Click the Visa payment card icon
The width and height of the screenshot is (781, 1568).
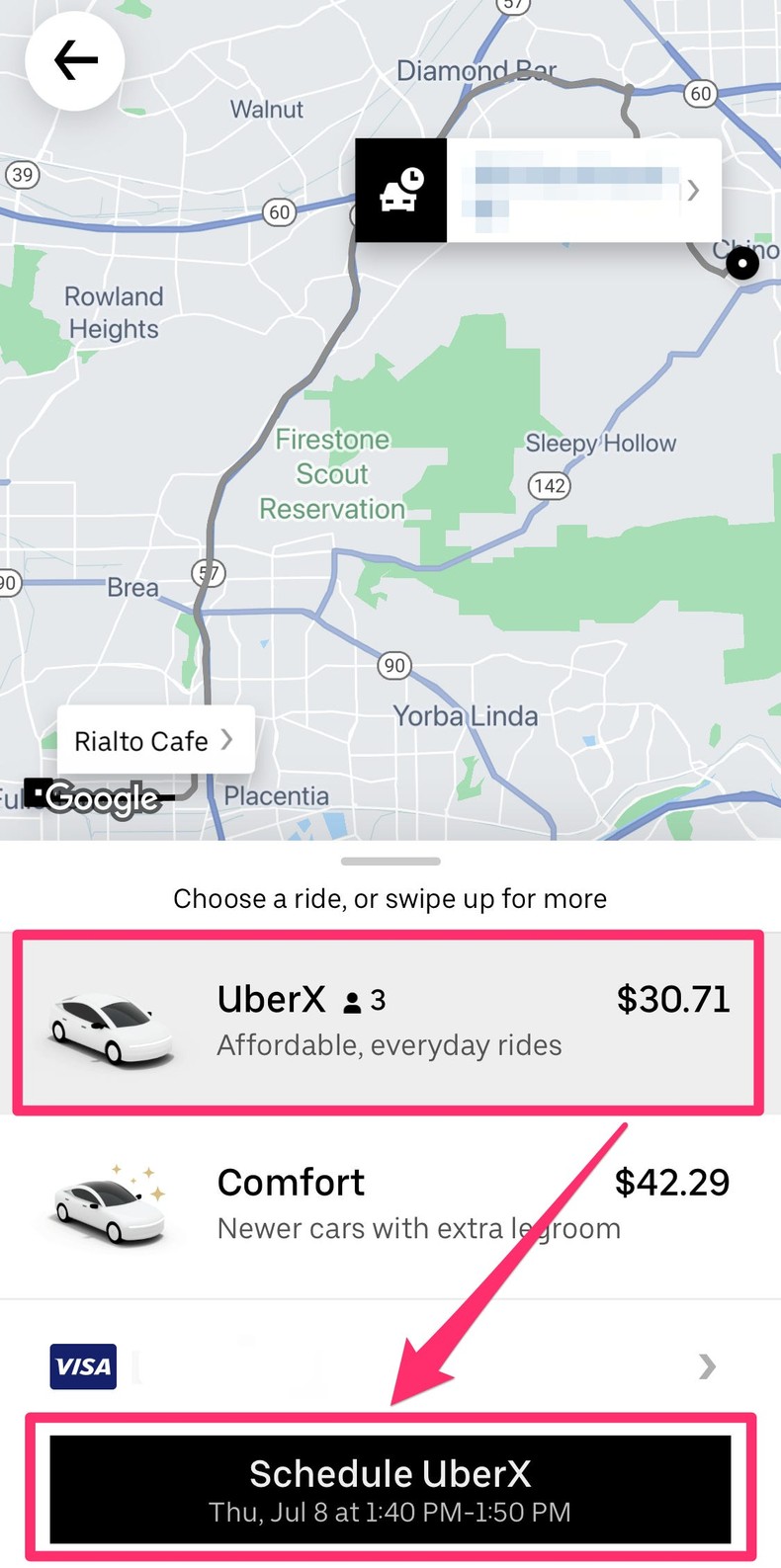click(x=82, y=1366)
